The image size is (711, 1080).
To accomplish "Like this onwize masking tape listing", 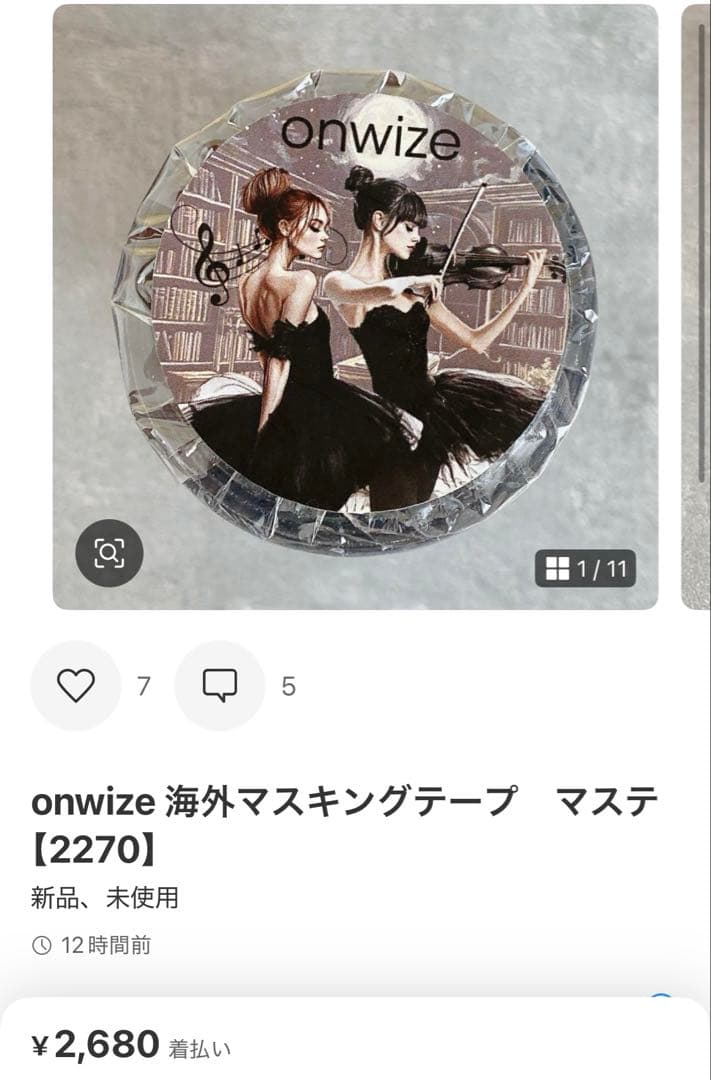I will tap(75, 686).
